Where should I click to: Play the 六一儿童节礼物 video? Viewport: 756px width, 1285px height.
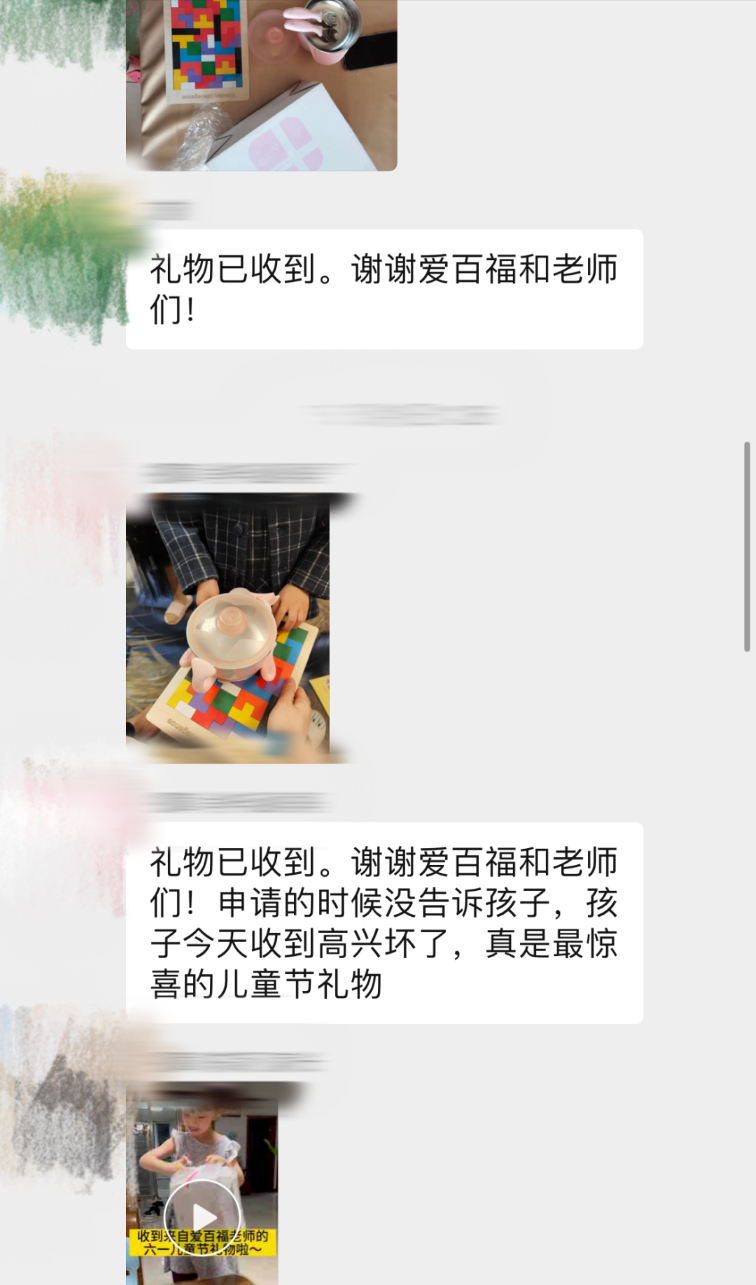(203, 1215)
